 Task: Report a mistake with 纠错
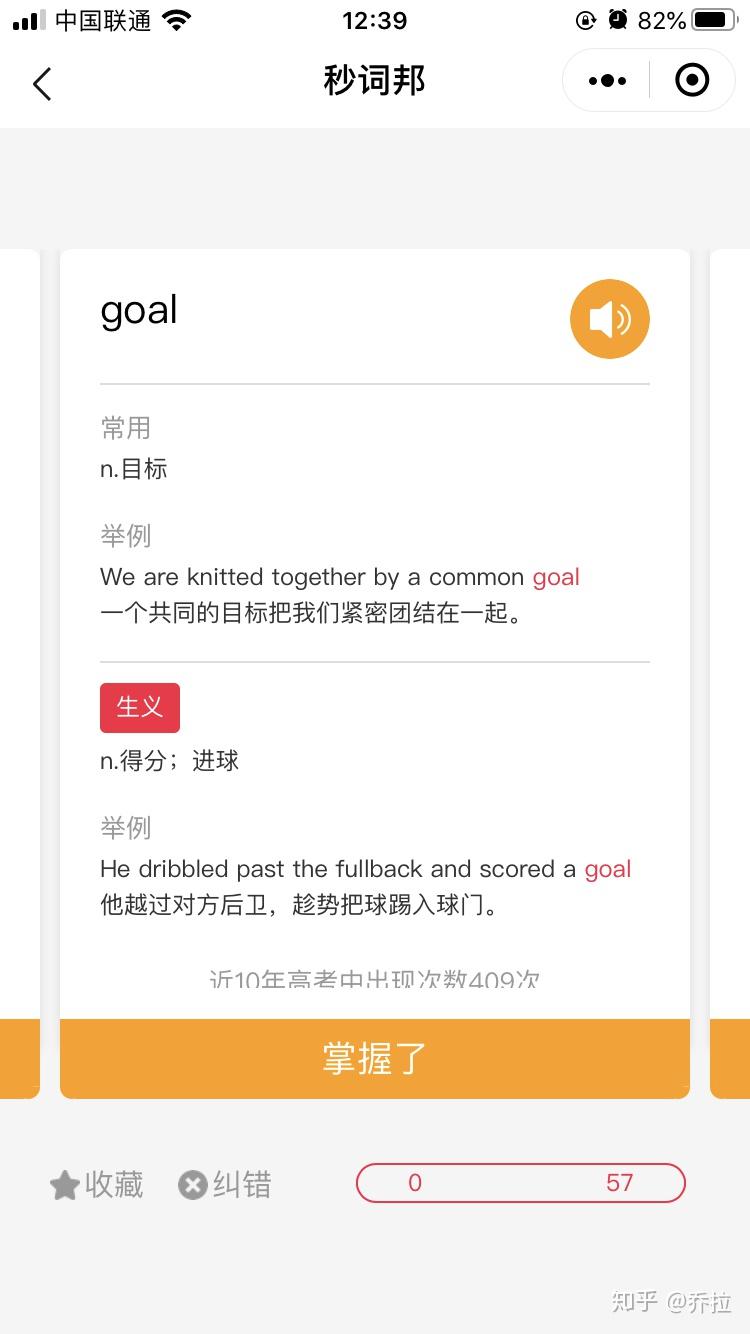(x=225, y=1185)
